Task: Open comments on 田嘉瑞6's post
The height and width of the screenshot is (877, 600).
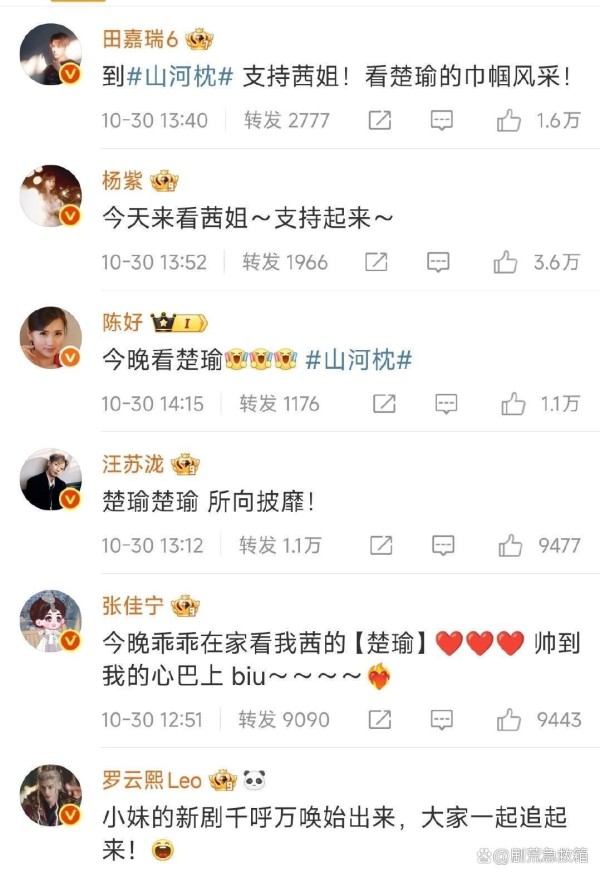Action: point(442,121)
